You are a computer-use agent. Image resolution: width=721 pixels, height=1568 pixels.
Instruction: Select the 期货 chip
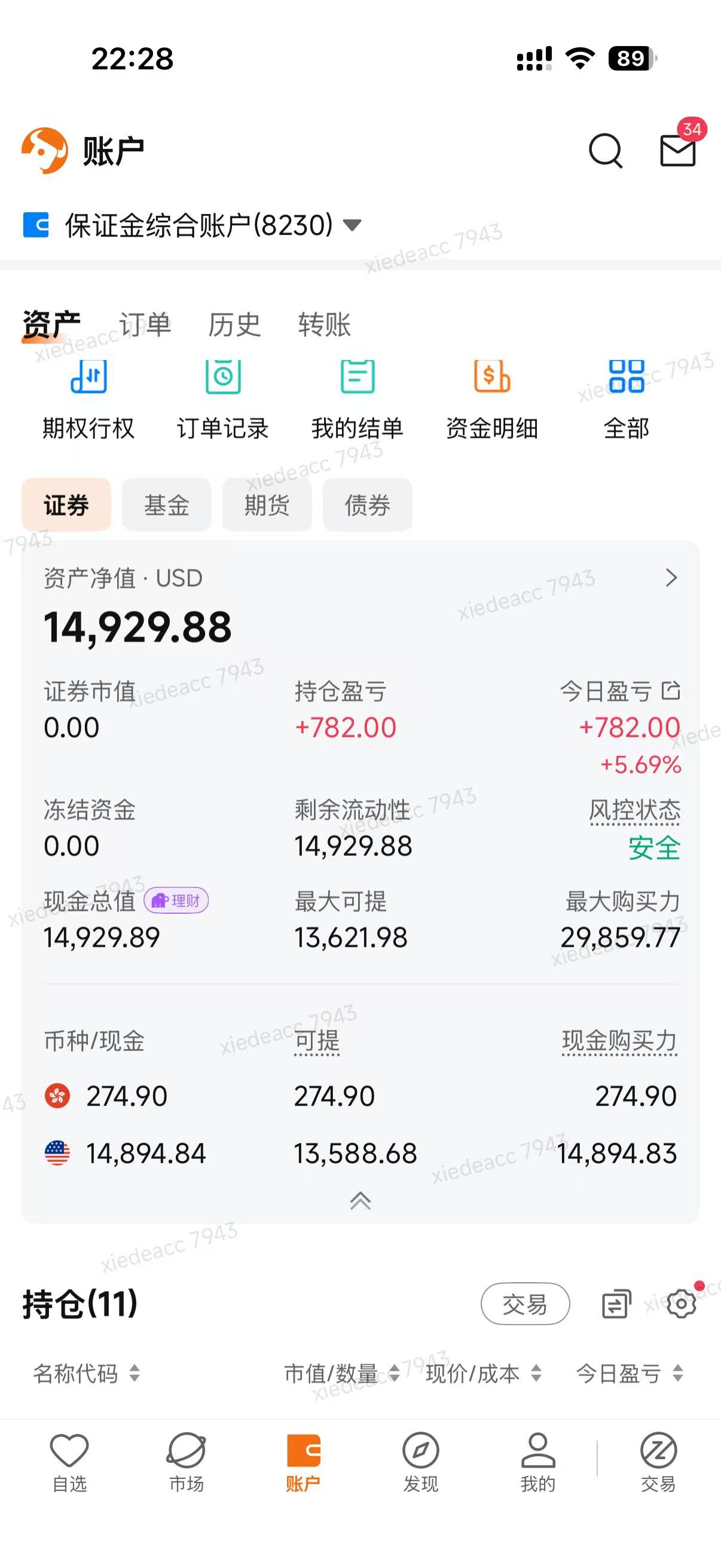(x=267, y=505)
